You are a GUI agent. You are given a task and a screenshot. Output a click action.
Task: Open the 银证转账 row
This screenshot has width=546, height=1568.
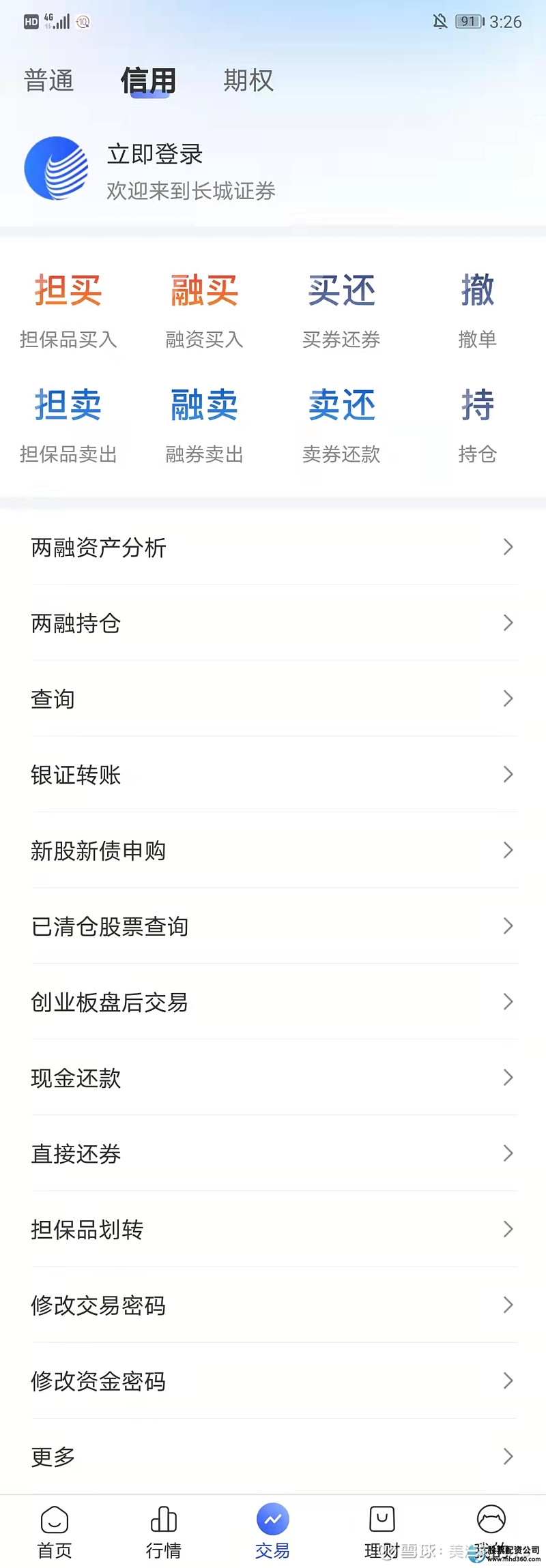point(273,775)
